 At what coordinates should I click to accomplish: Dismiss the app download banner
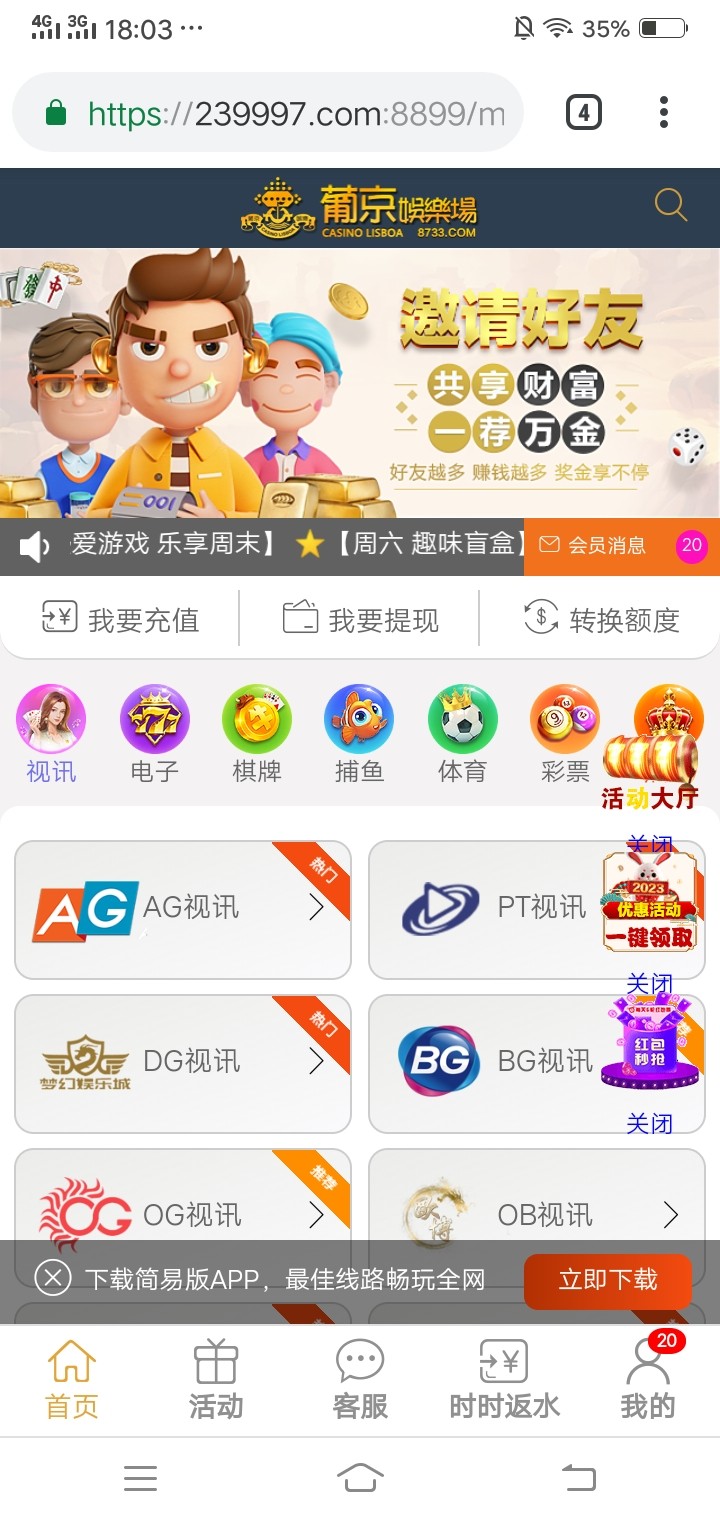[x=53, y=1278]
